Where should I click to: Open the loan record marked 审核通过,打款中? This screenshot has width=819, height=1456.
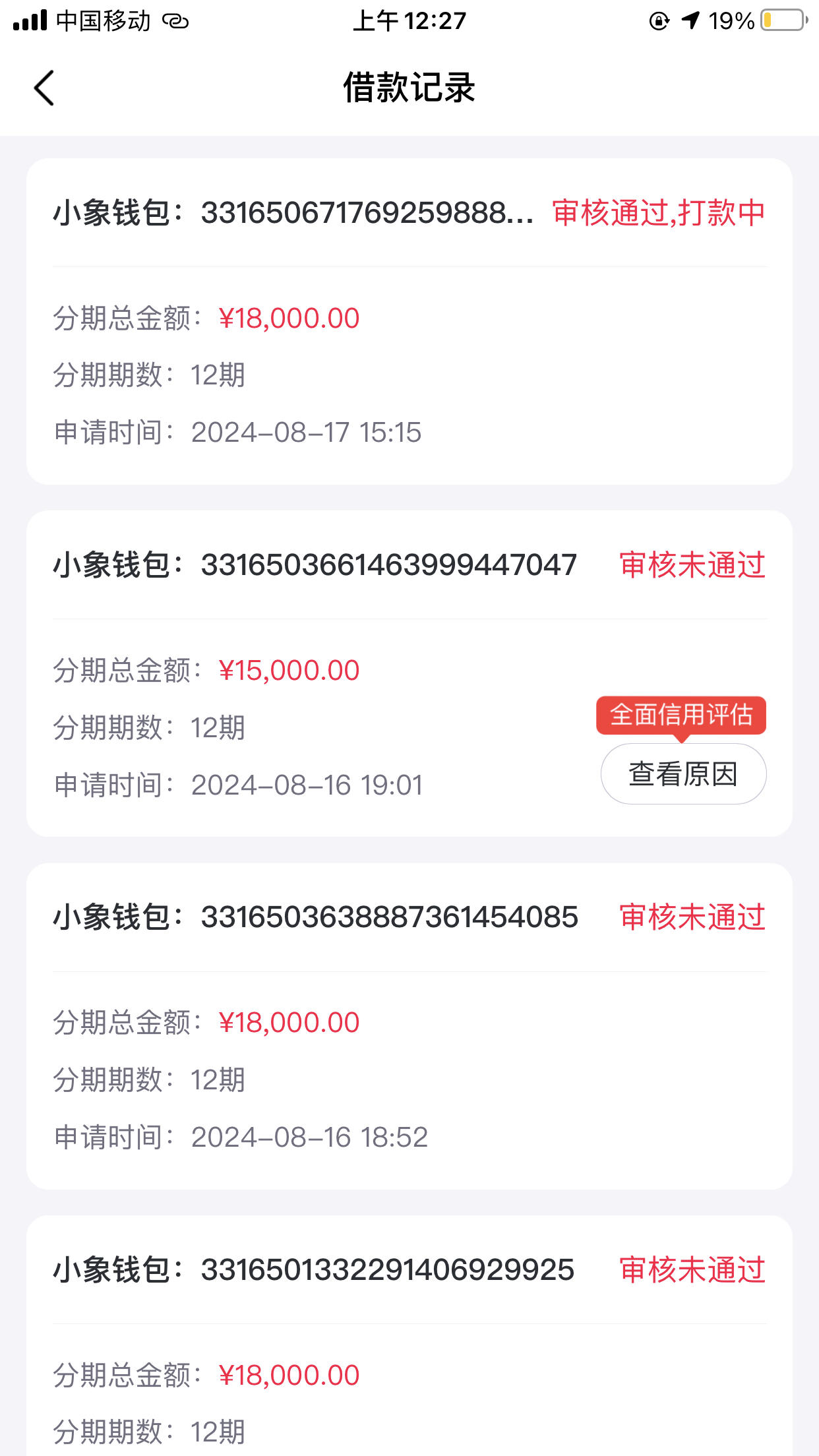tap(409, 321)
